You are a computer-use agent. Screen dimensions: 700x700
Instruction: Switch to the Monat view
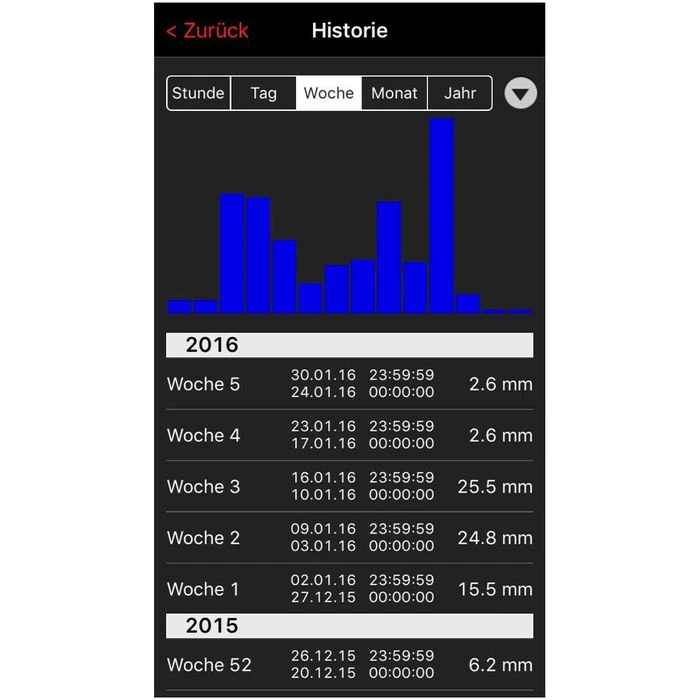tap(394, 93)
